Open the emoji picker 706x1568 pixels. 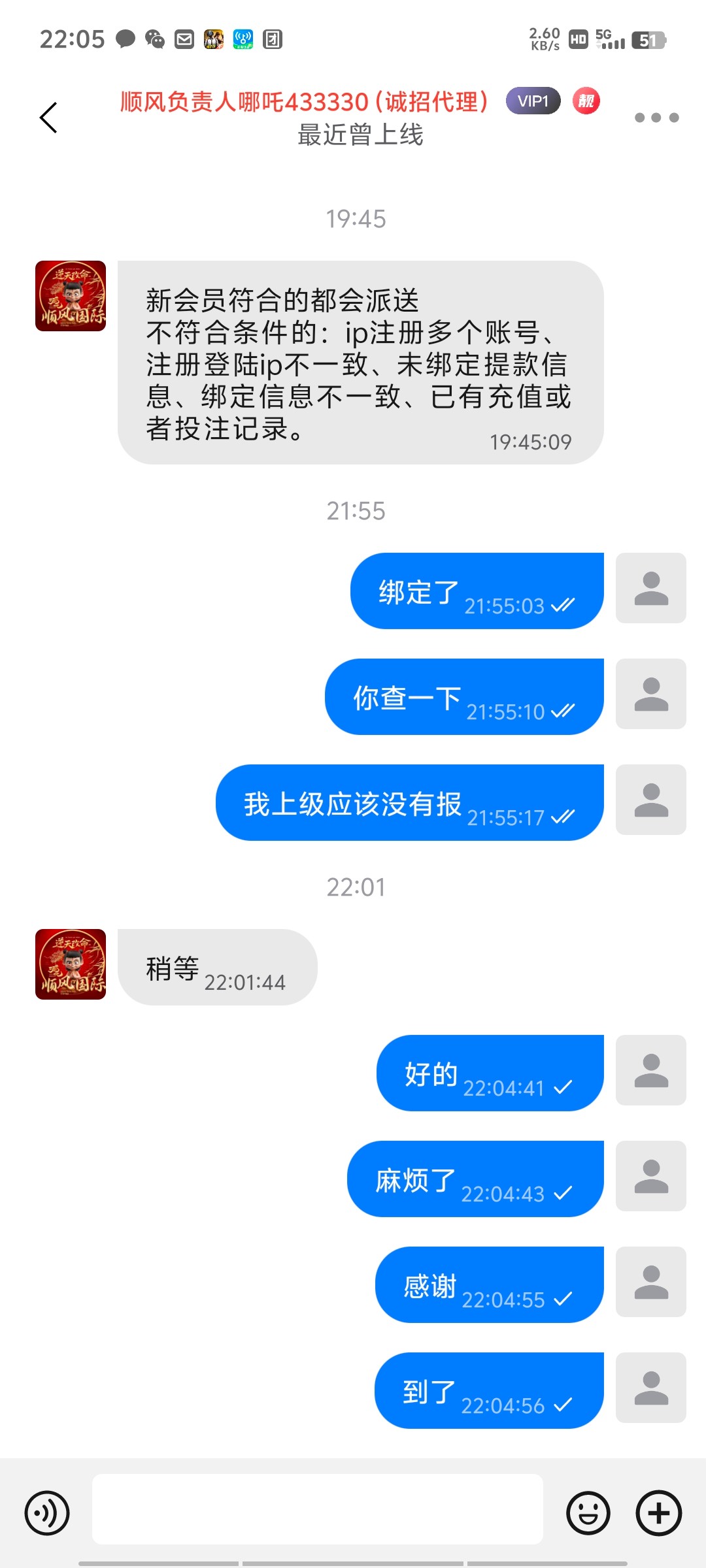pyautogui.click(x=588, y=1512)
